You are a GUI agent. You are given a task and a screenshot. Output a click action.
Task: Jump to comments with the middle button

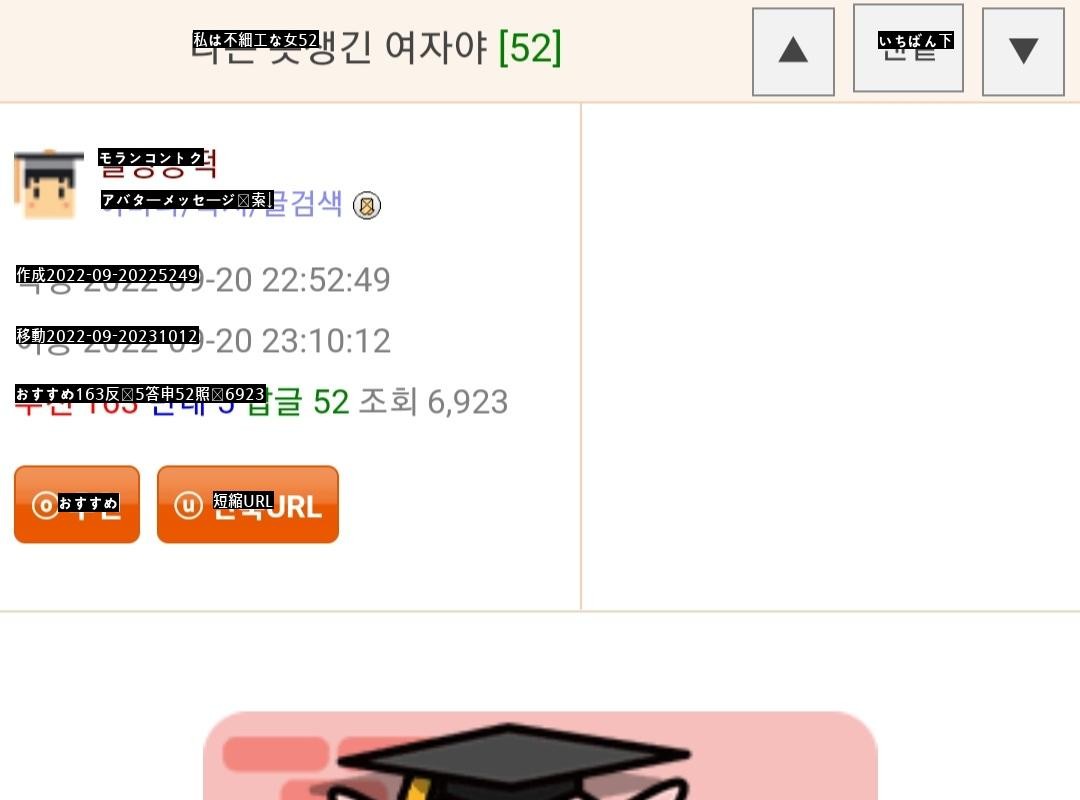tap(908, 48)
